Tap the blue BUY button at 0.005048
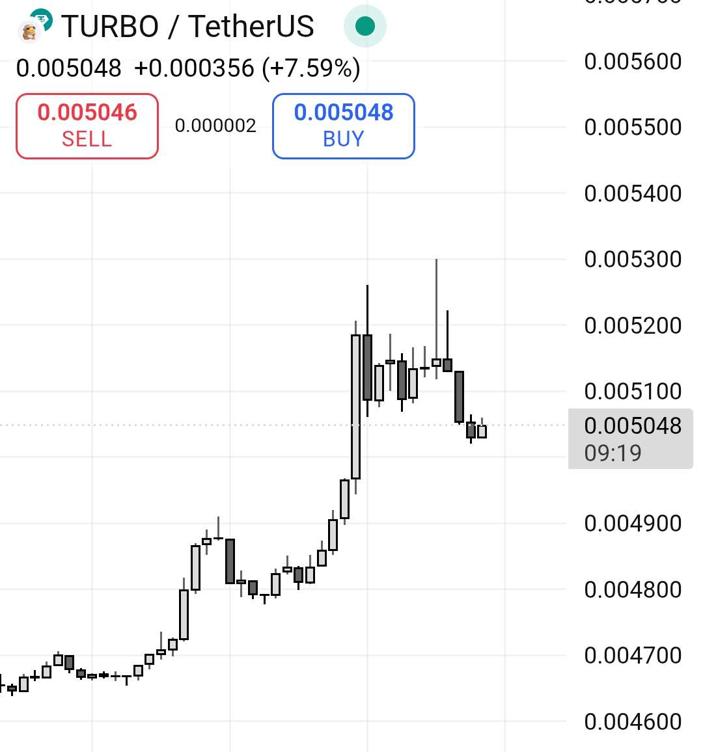703x752 pixels. (343, 126)
